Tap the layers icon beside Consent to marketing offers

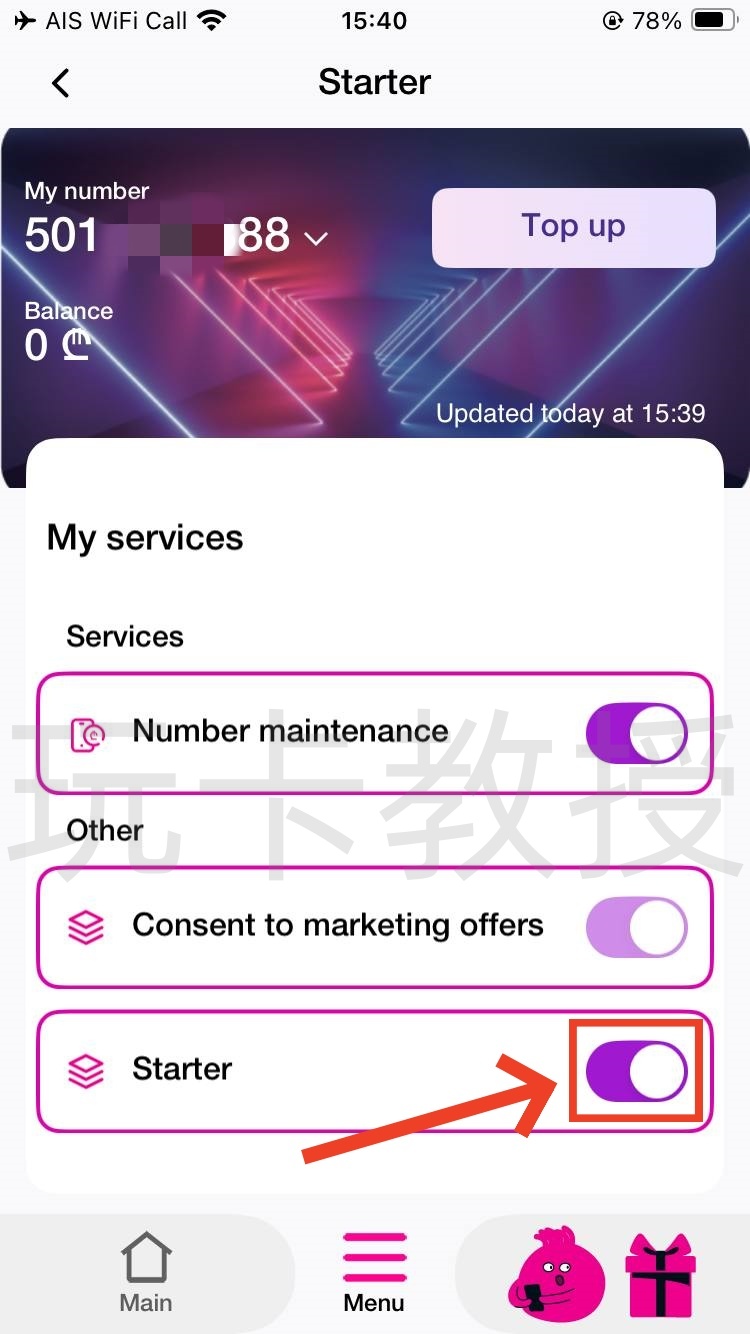pos(85,925)
